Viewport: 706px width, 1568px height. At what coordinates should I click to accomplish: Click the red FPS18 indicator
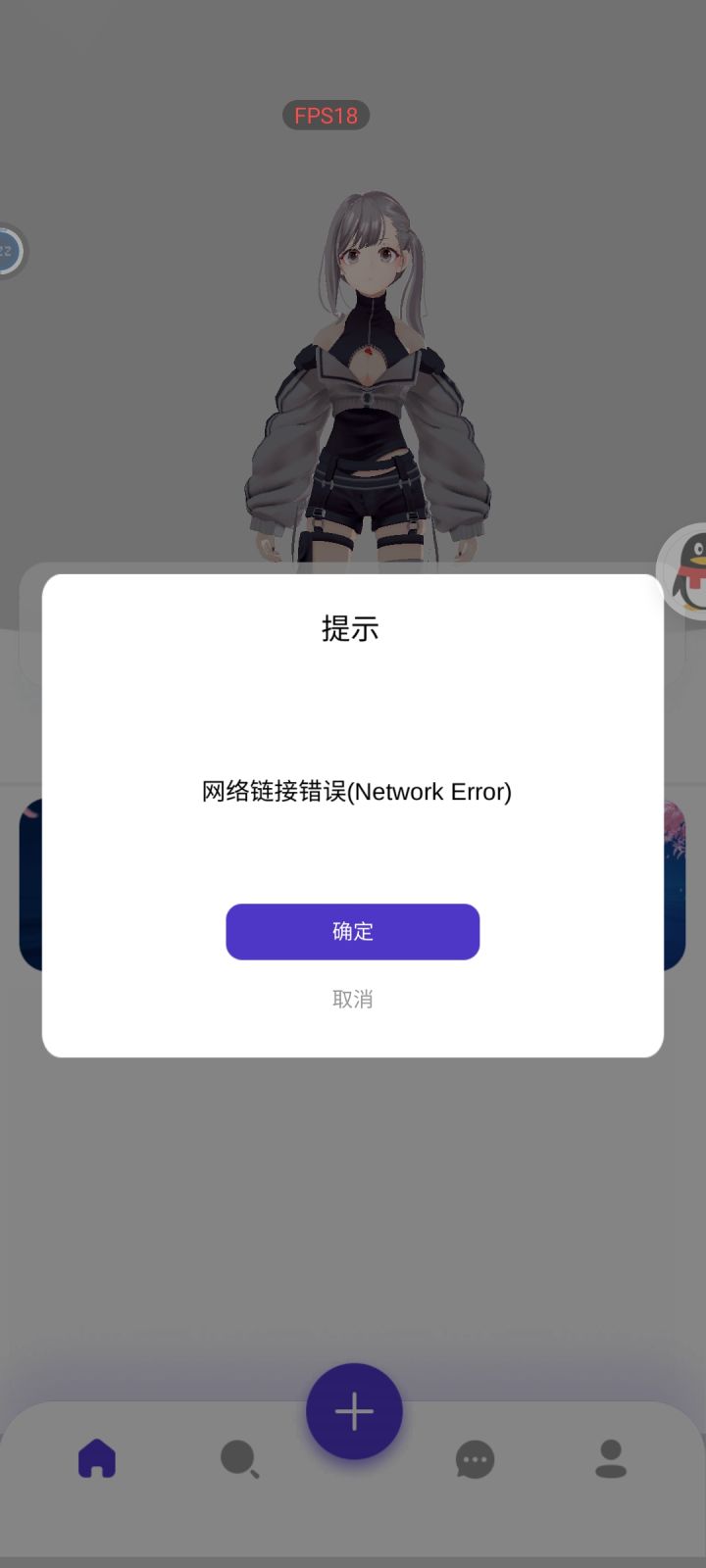(x=325, y=116)
